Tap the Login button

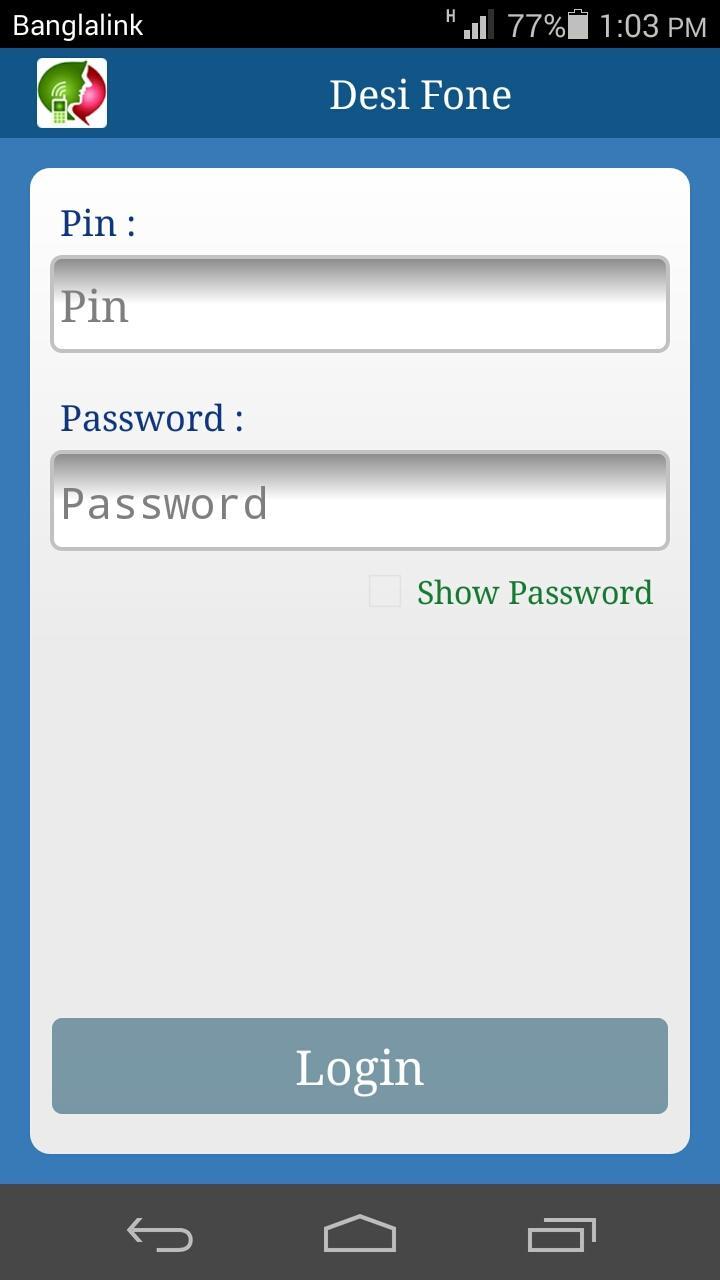pos(360,1066)
